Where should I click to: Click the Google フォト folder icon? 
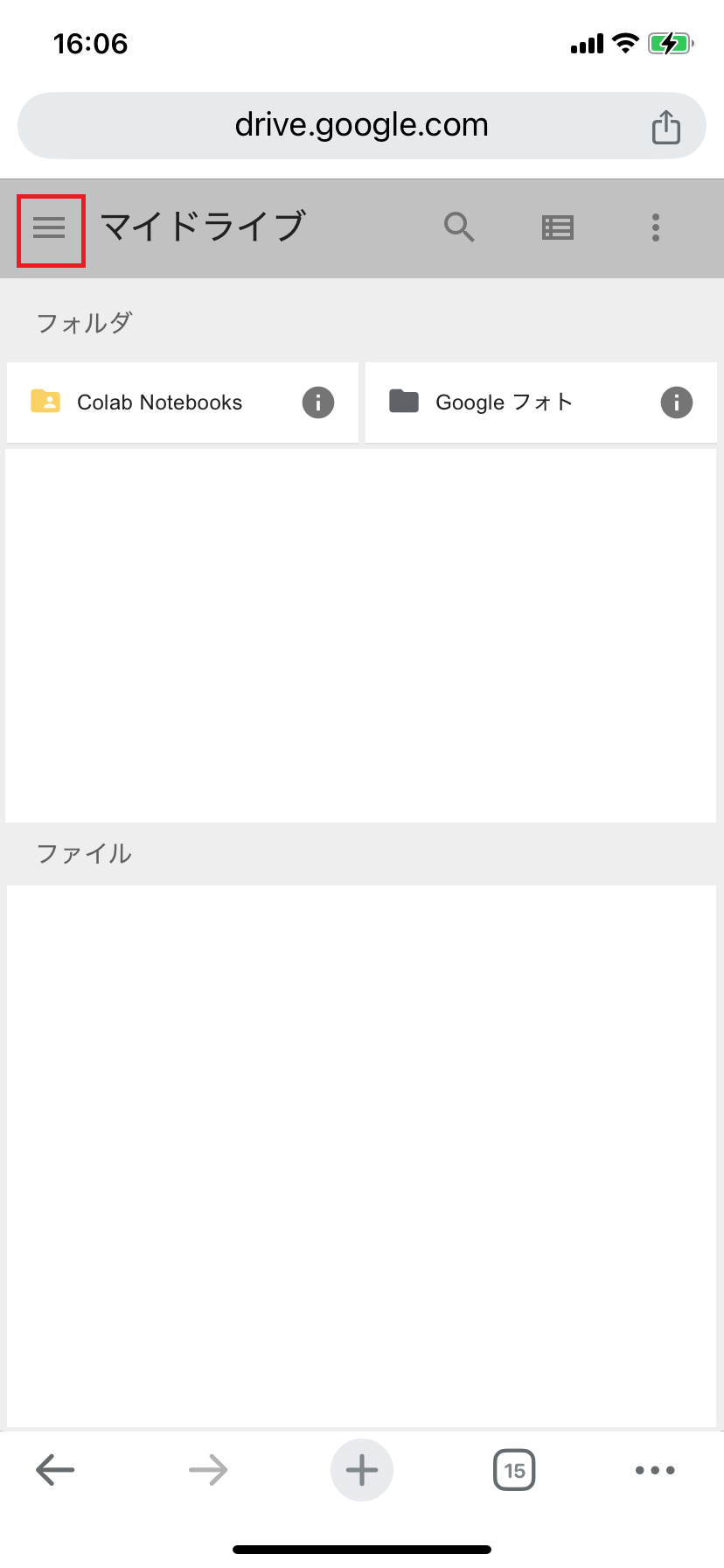404,402
